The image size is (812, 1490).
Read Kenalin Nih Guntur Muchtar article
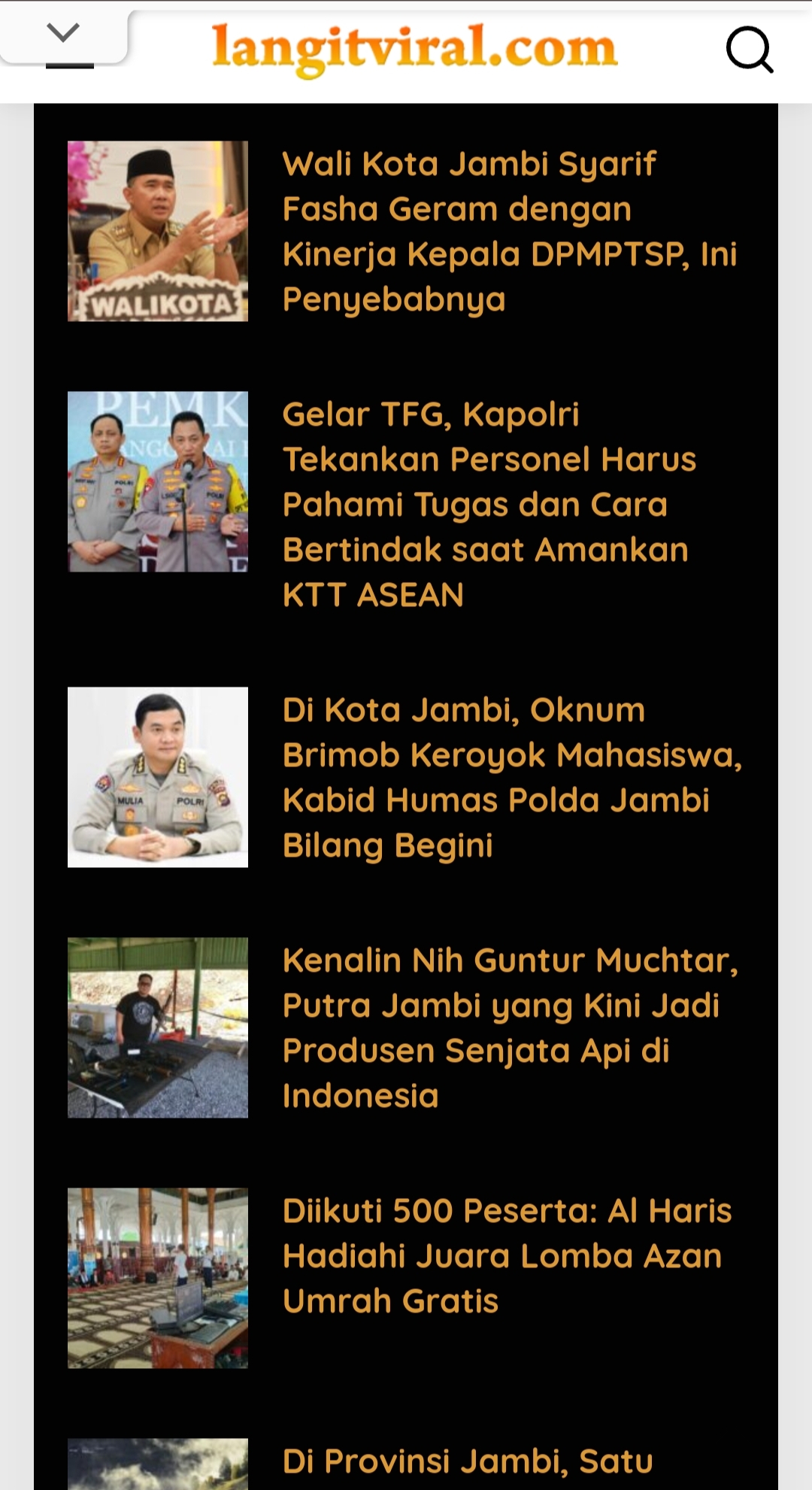click(x=511, y=1028)
